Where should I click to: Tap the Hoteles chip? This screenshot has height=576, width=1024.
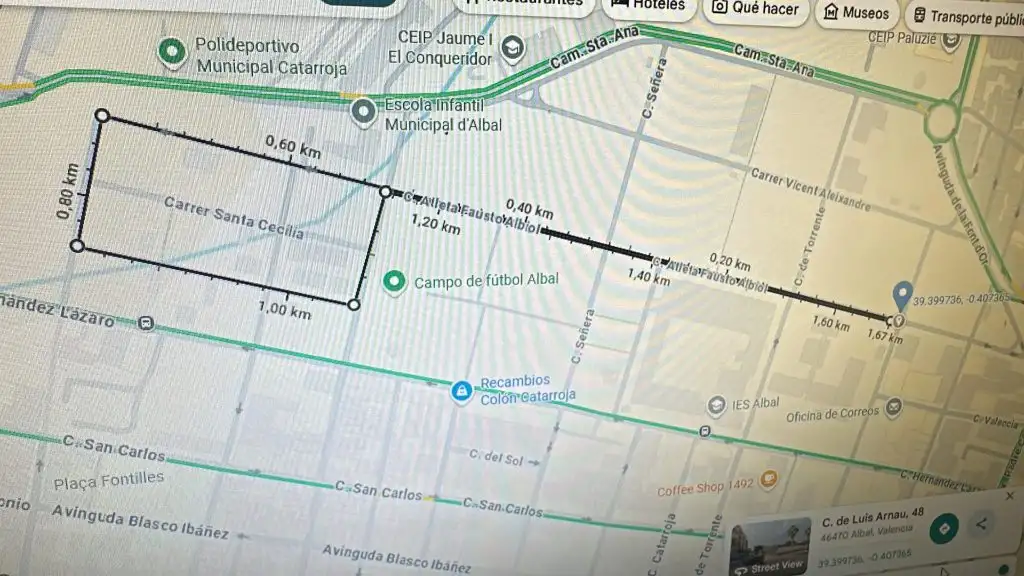[650, 6]
